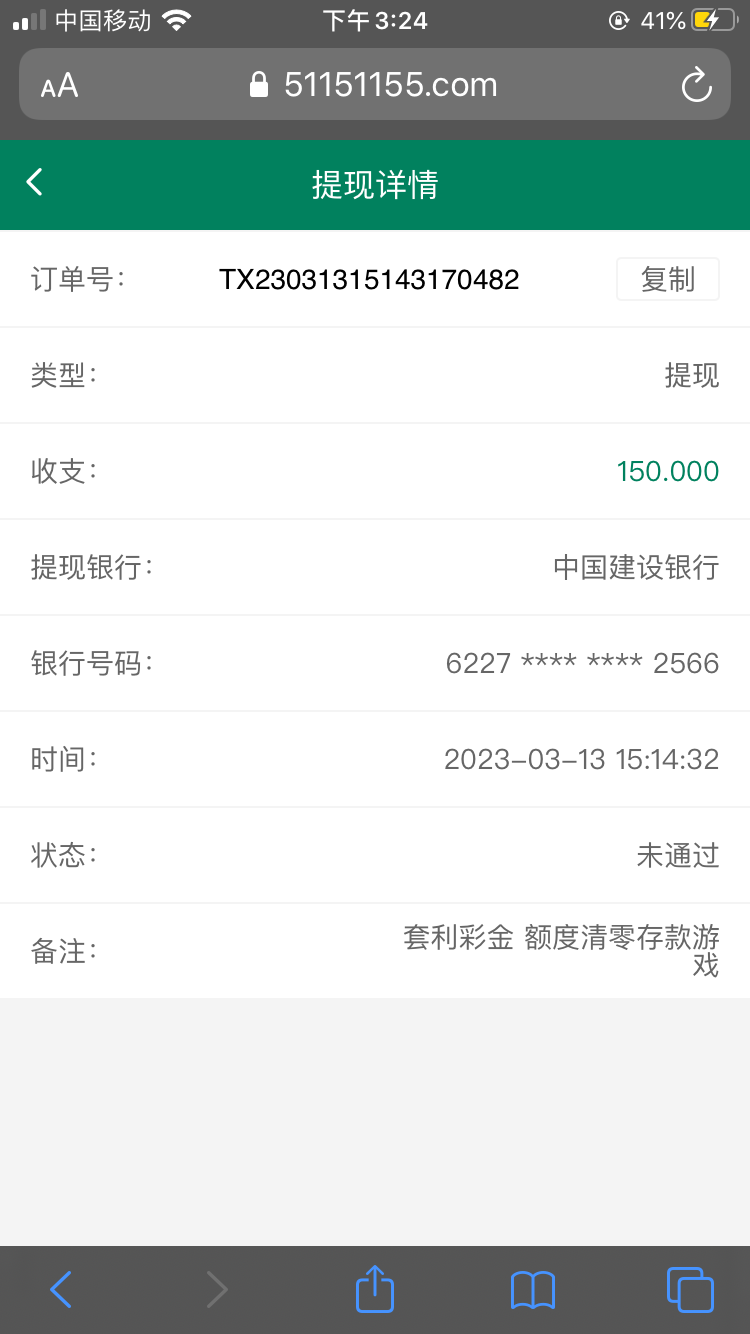
Task: Go back from the 提现详情 page
Action: coord(35,183)
